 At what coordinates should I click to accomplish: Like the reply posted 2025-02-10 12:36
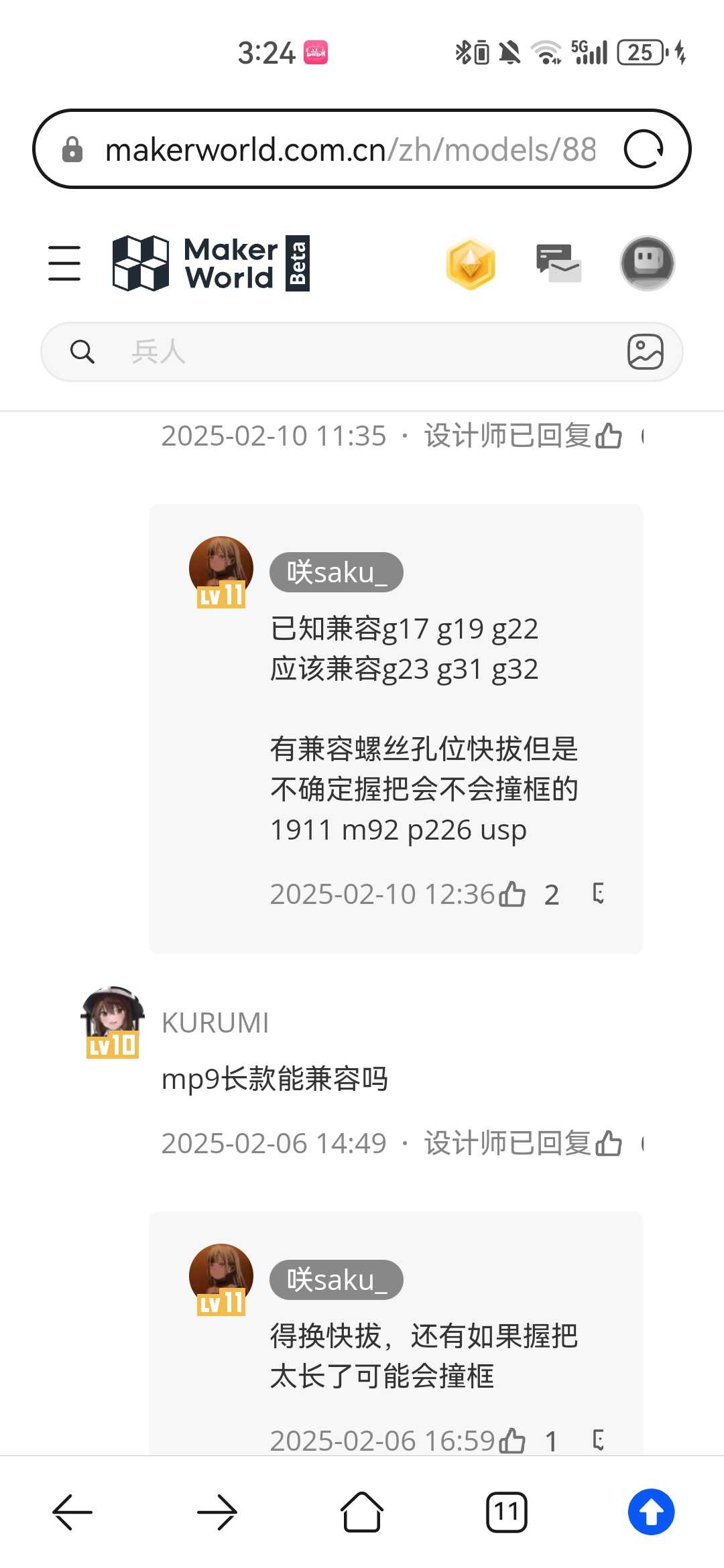point(513,895)
